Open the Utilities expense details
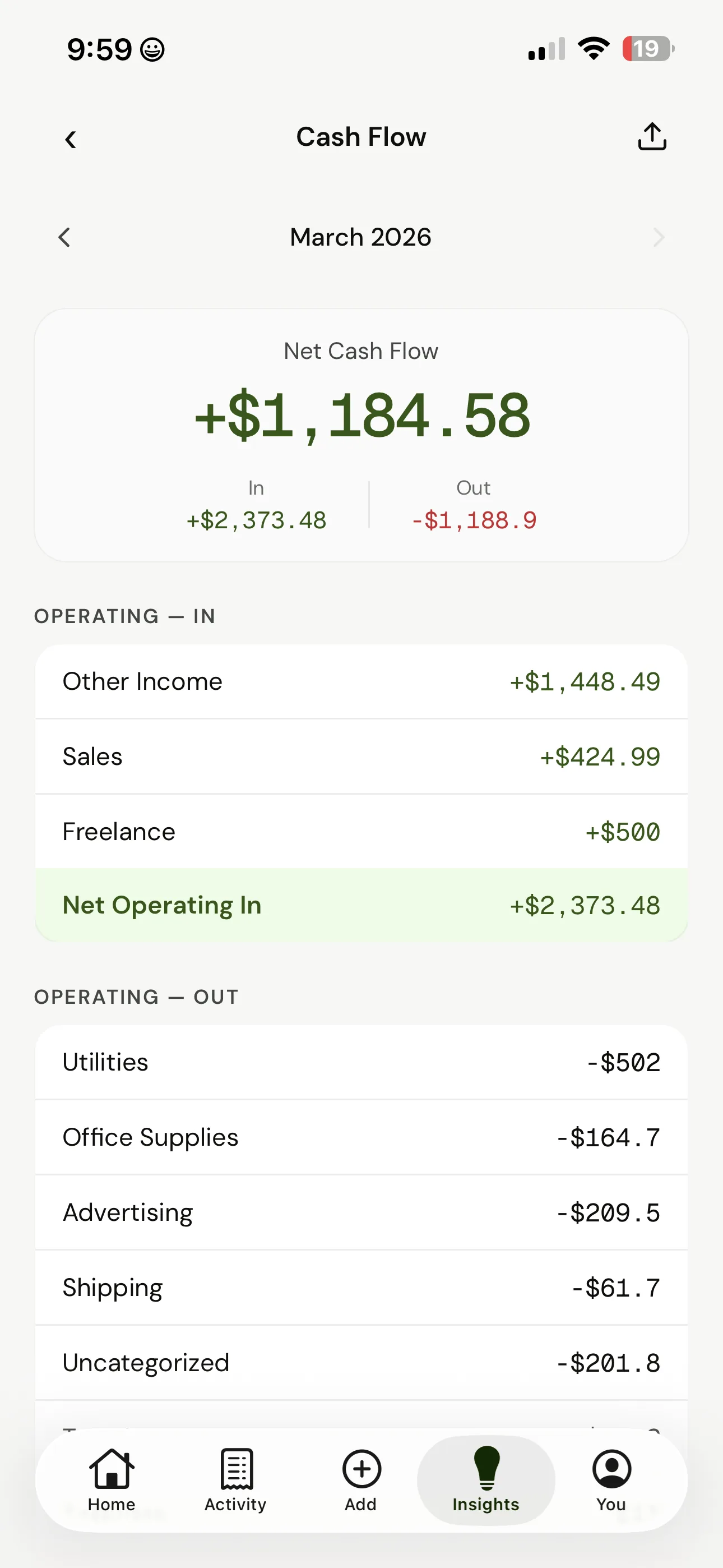The image size is (723, 1568). coord(361,1062)
